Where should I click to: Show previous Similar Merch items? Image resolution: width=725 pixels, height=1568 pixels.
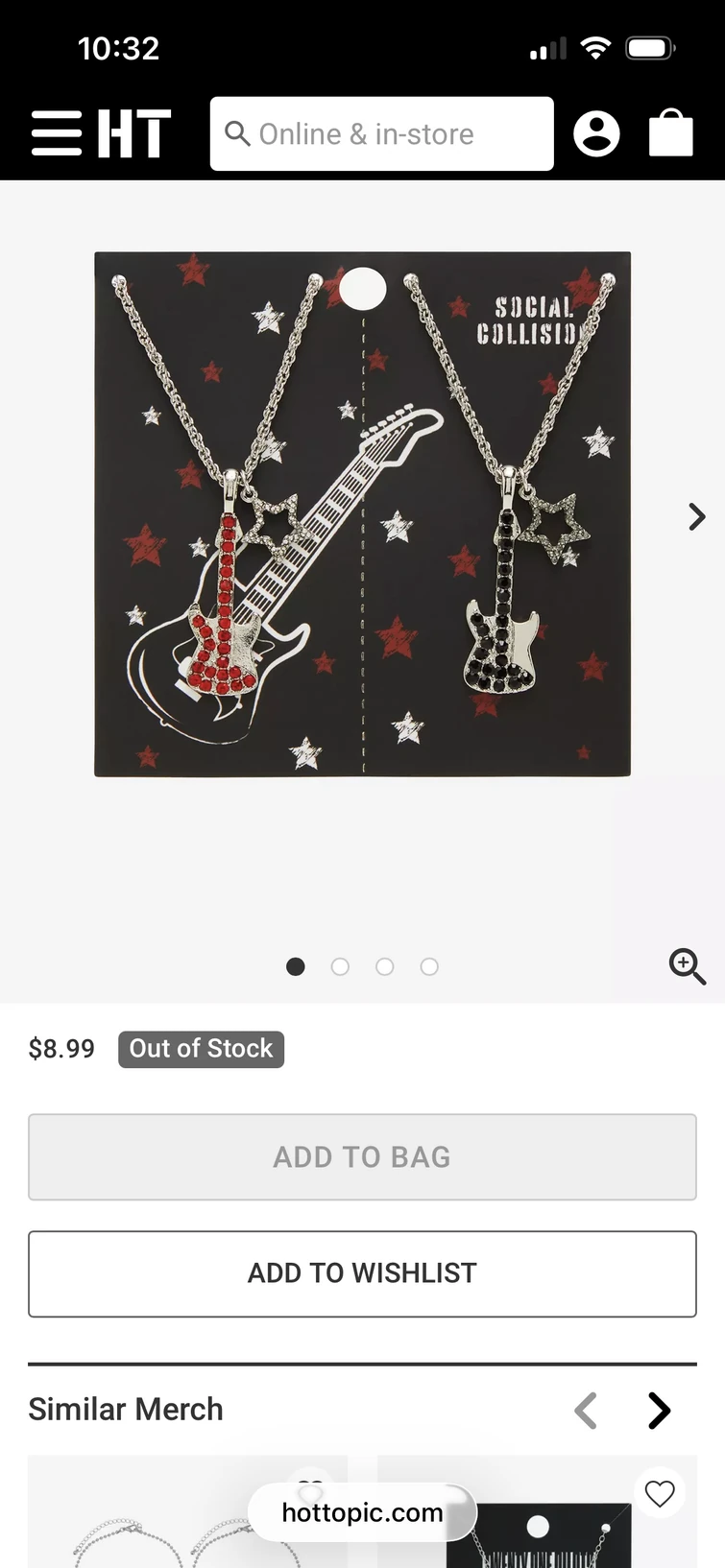pyautogui.click(x=586, y=1410)
